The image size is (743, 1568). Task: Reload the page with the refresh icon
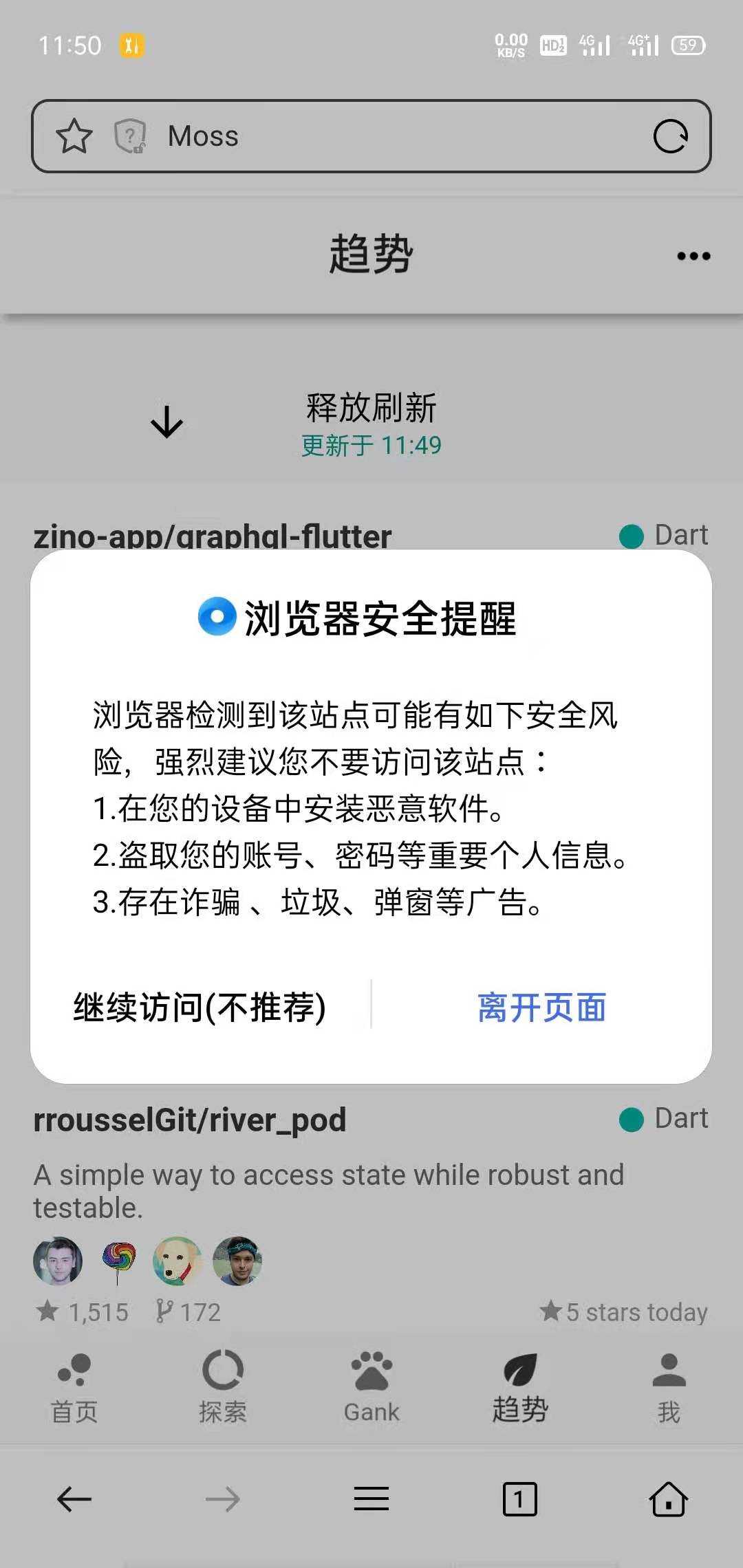pyautogui.click(x=670, y=136)
